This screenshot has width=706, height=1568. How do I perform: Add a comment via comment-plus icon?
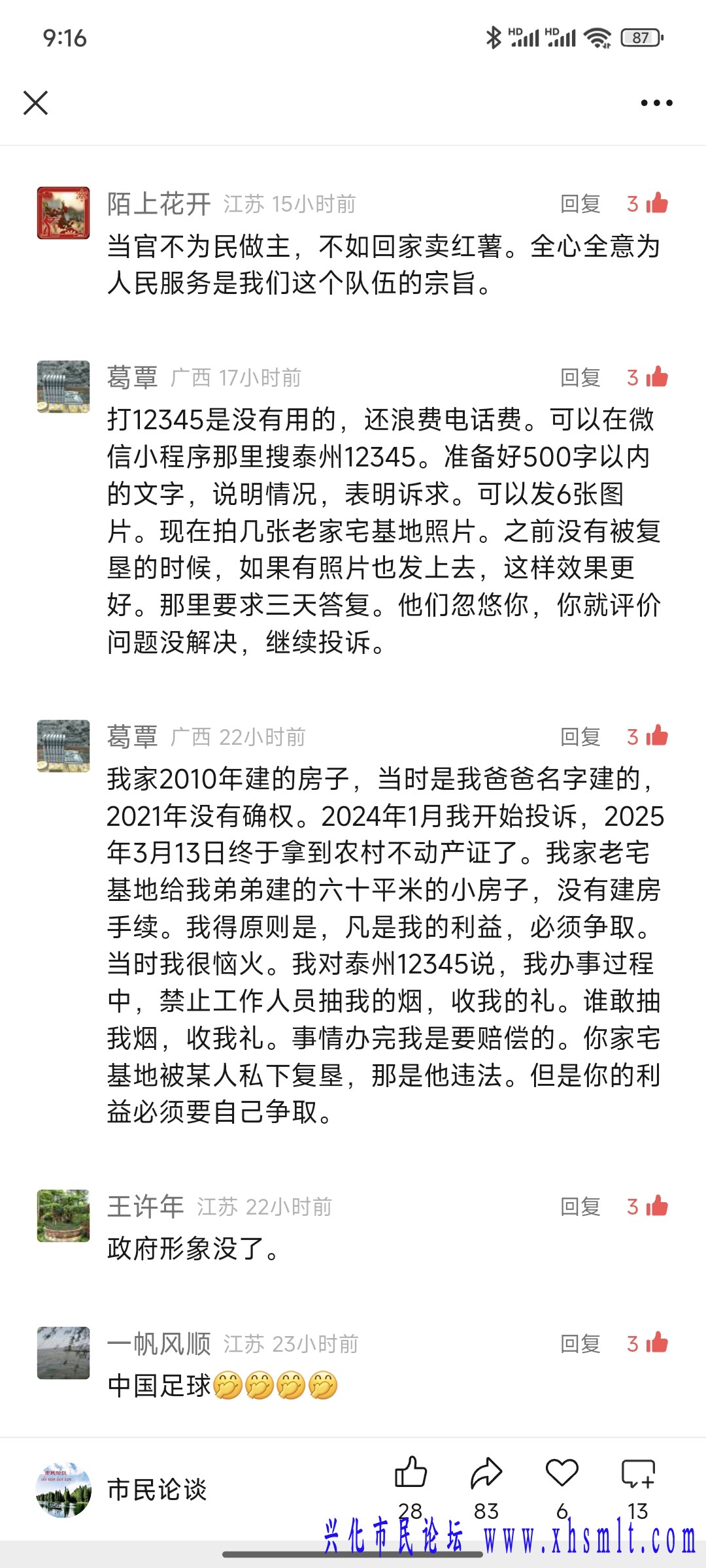tap(638, 1474)
